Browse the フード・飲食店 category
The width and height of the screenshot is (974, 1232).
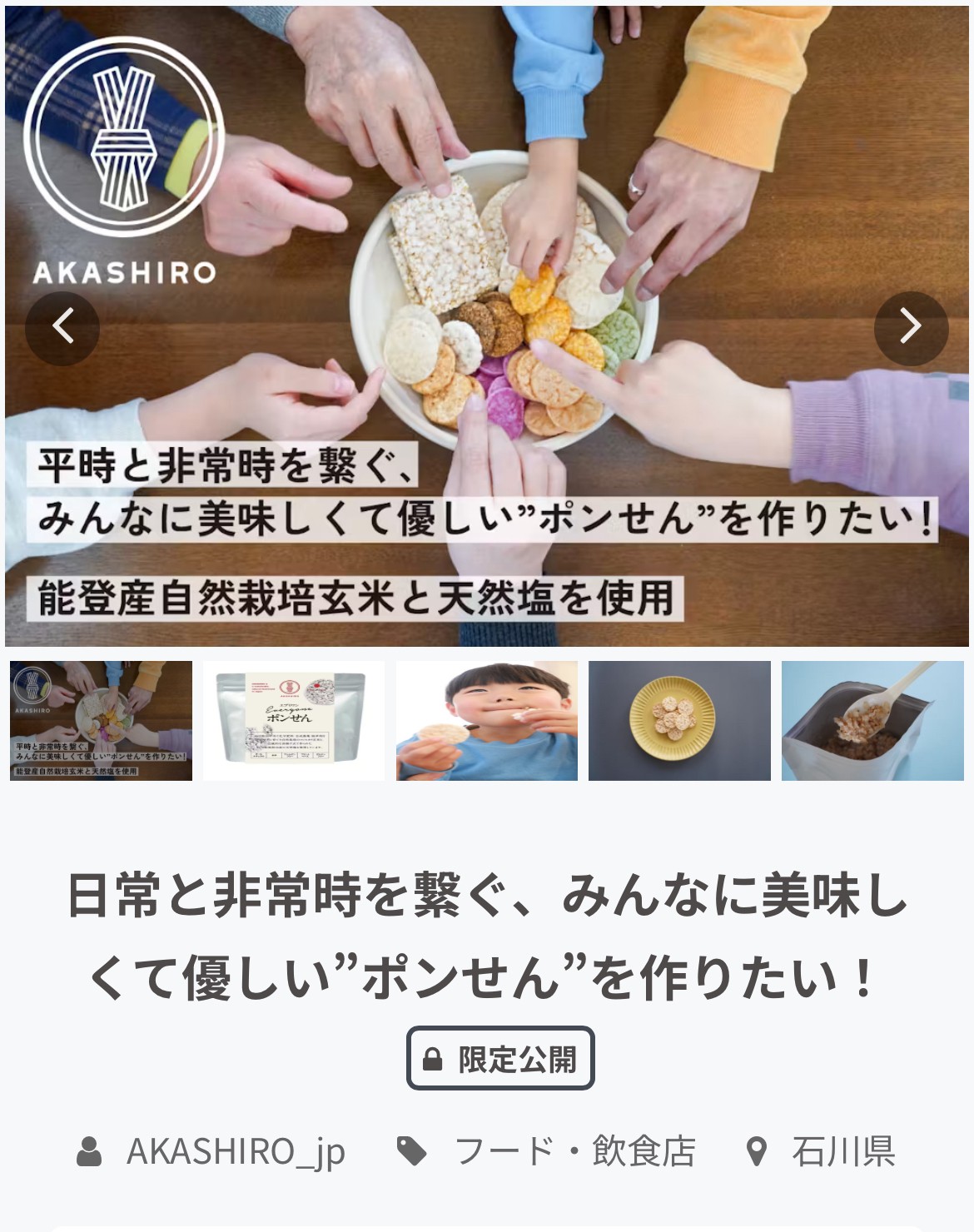574,1152
